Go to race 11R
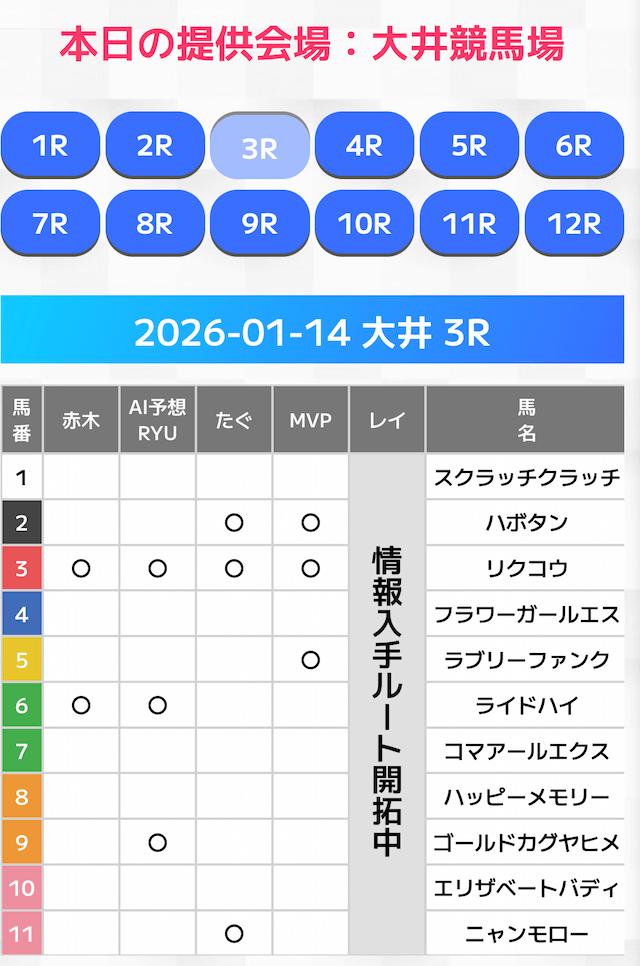Screen dimensions: 640x966 click(469, 223)
